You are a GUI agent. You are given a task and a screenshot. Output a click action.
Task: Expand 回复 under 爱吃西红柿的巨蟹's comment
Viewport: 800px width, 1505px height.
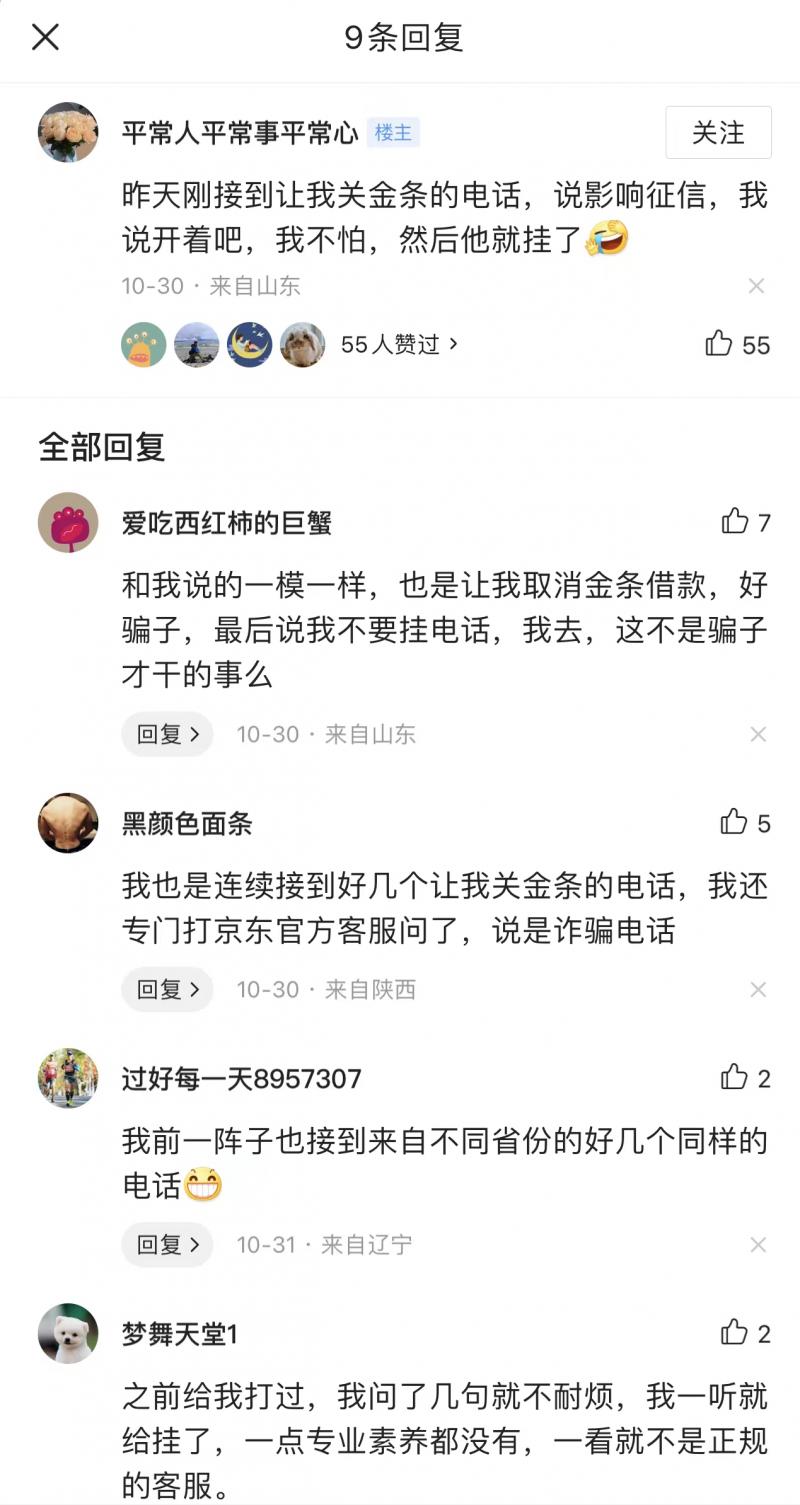166,734
